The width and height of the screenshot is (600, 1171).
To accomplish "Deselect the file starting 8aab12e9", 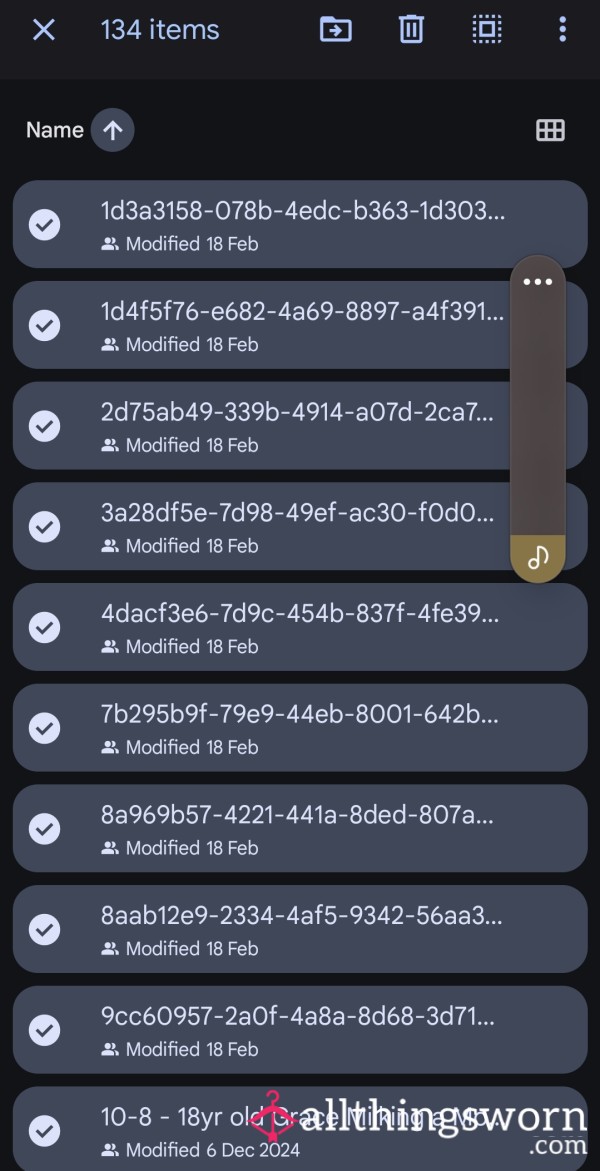I will 44,929.
